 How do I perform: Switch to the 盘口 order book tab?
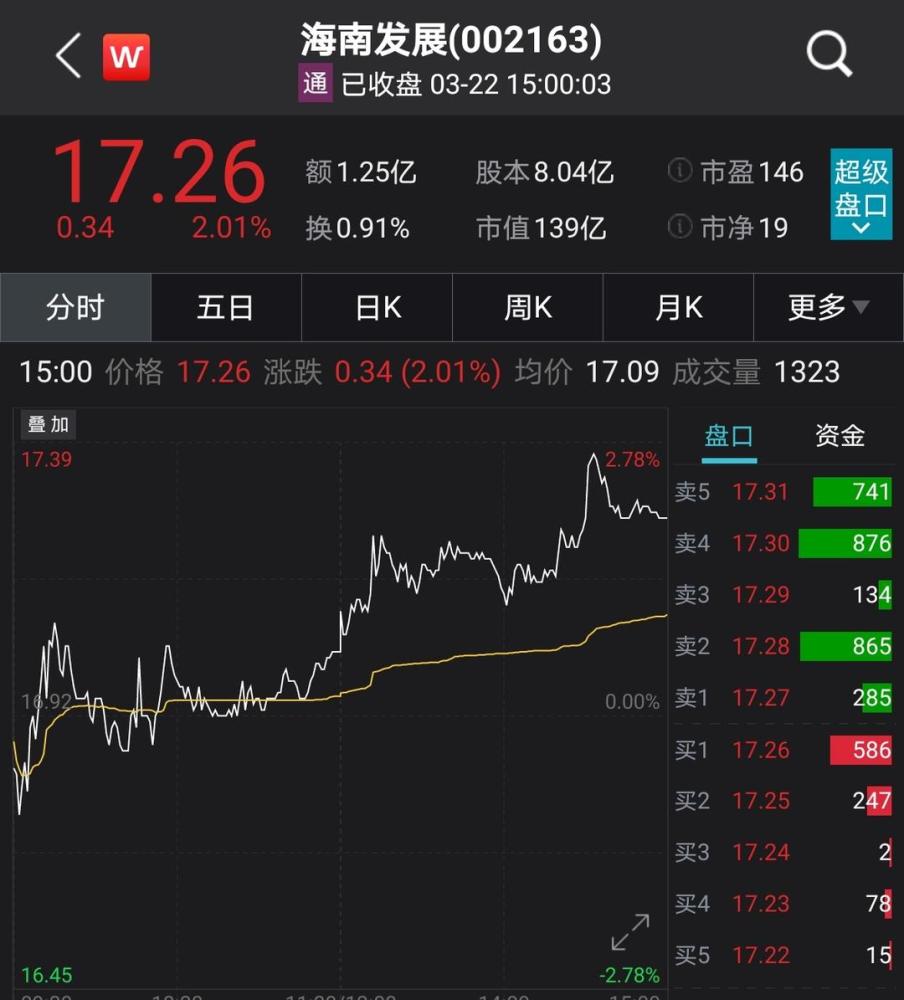[x=729, y=437]
